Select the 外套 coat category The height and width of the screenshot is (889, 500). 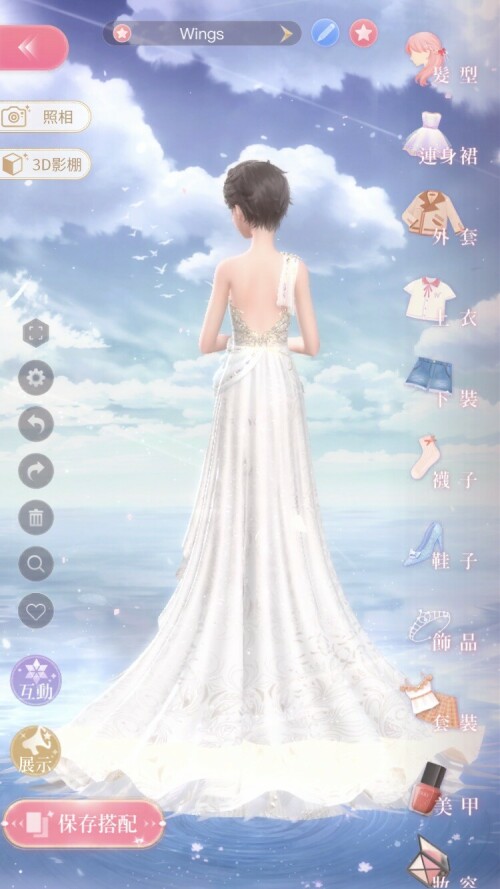click(x=442, y=220)
